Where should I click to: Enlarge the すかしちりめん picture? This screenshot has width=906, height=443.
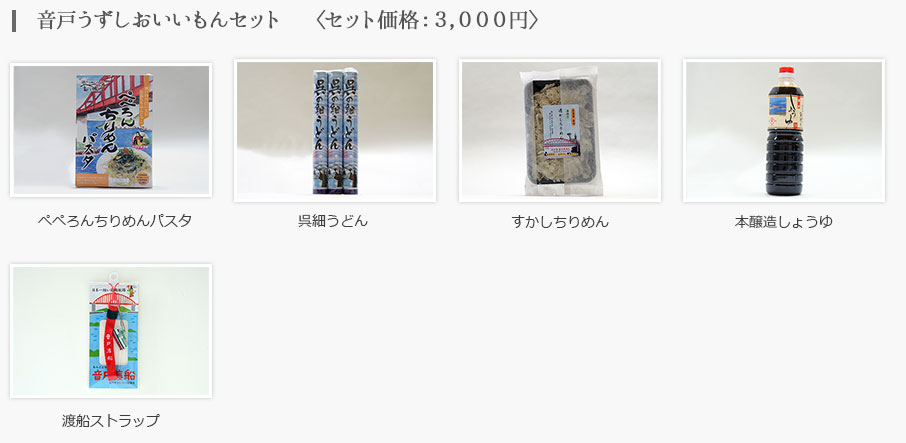click(559, 130)
